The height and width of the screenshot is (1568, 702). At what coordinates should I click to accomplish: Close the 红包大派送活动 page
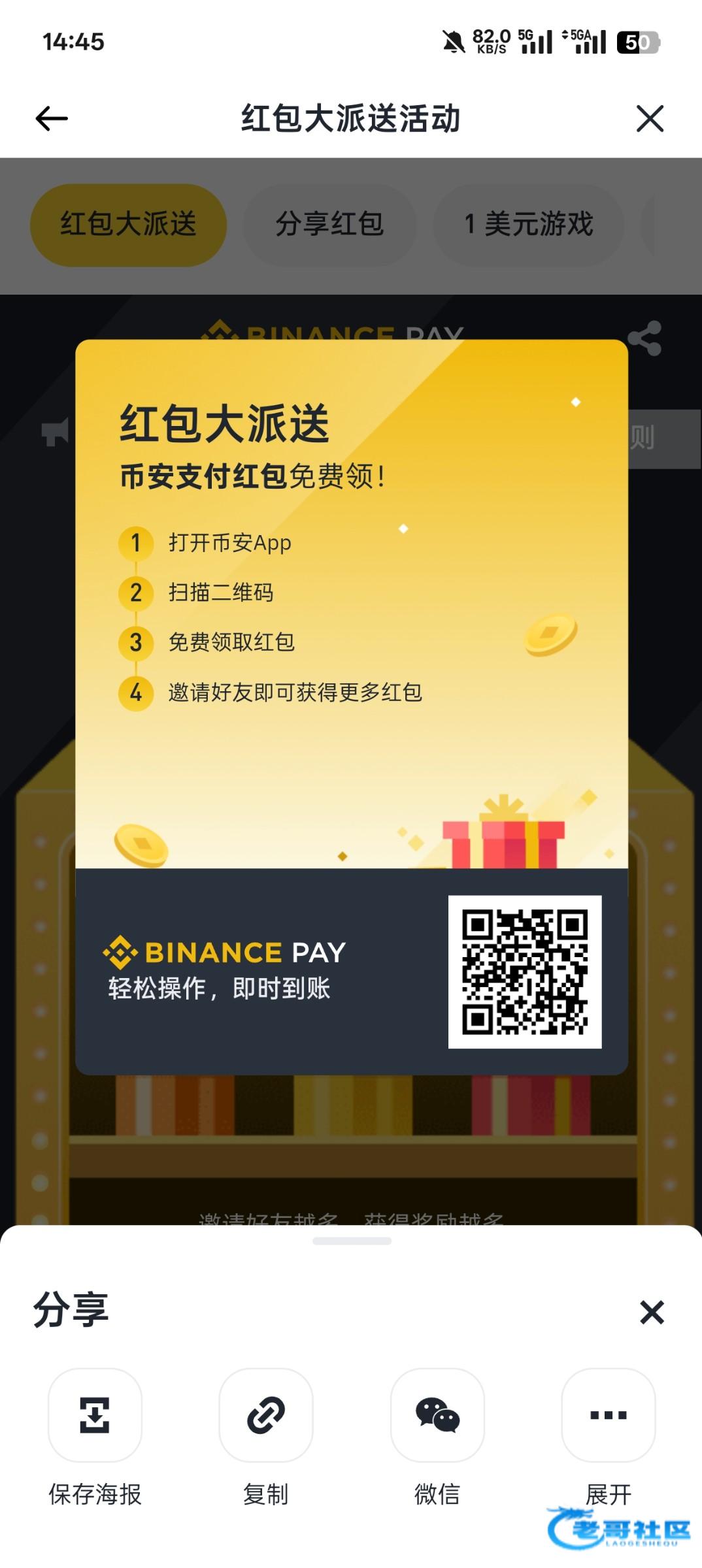tap(650, 119)
